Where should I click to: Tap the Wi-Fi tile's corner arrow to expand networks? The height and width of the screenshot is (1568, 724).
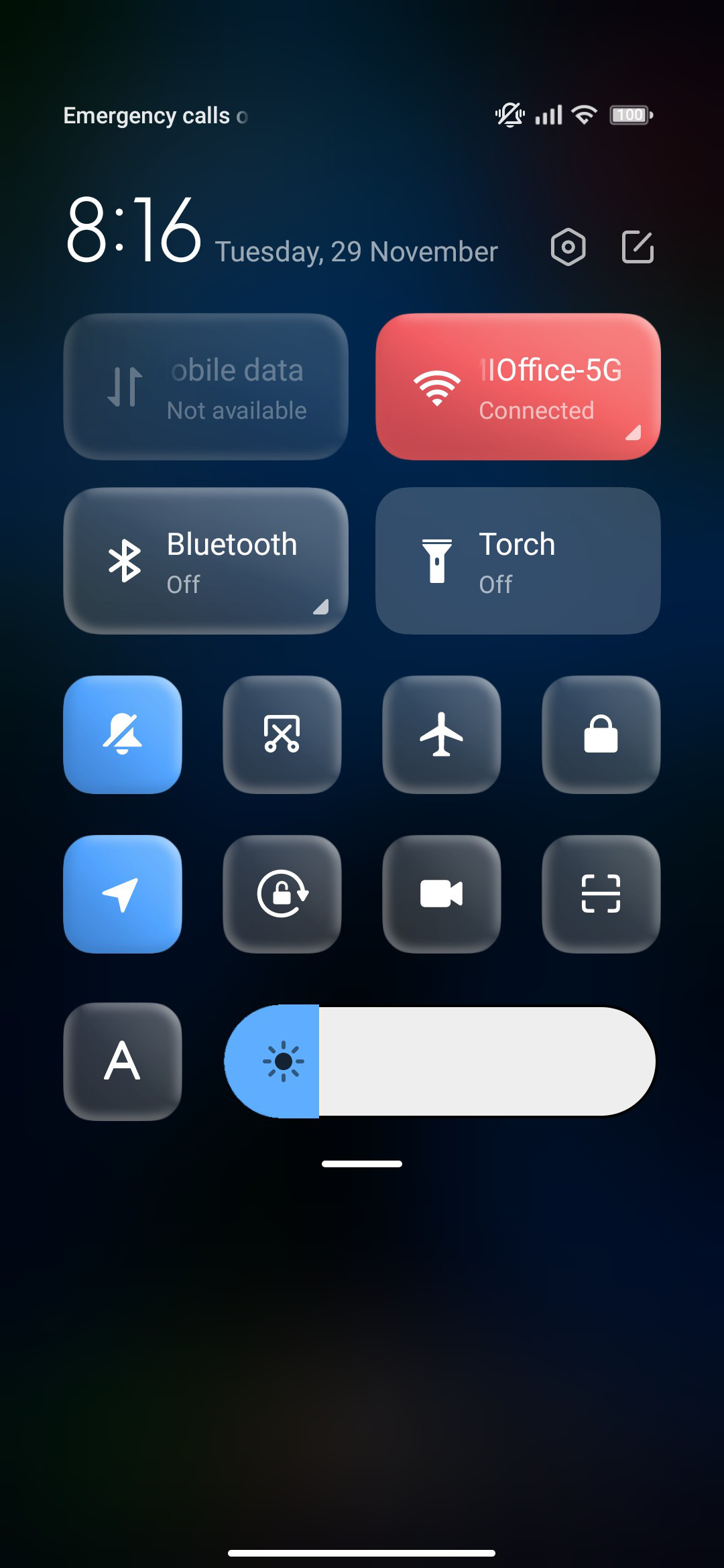pyautogui.click(x=633, y=433)
